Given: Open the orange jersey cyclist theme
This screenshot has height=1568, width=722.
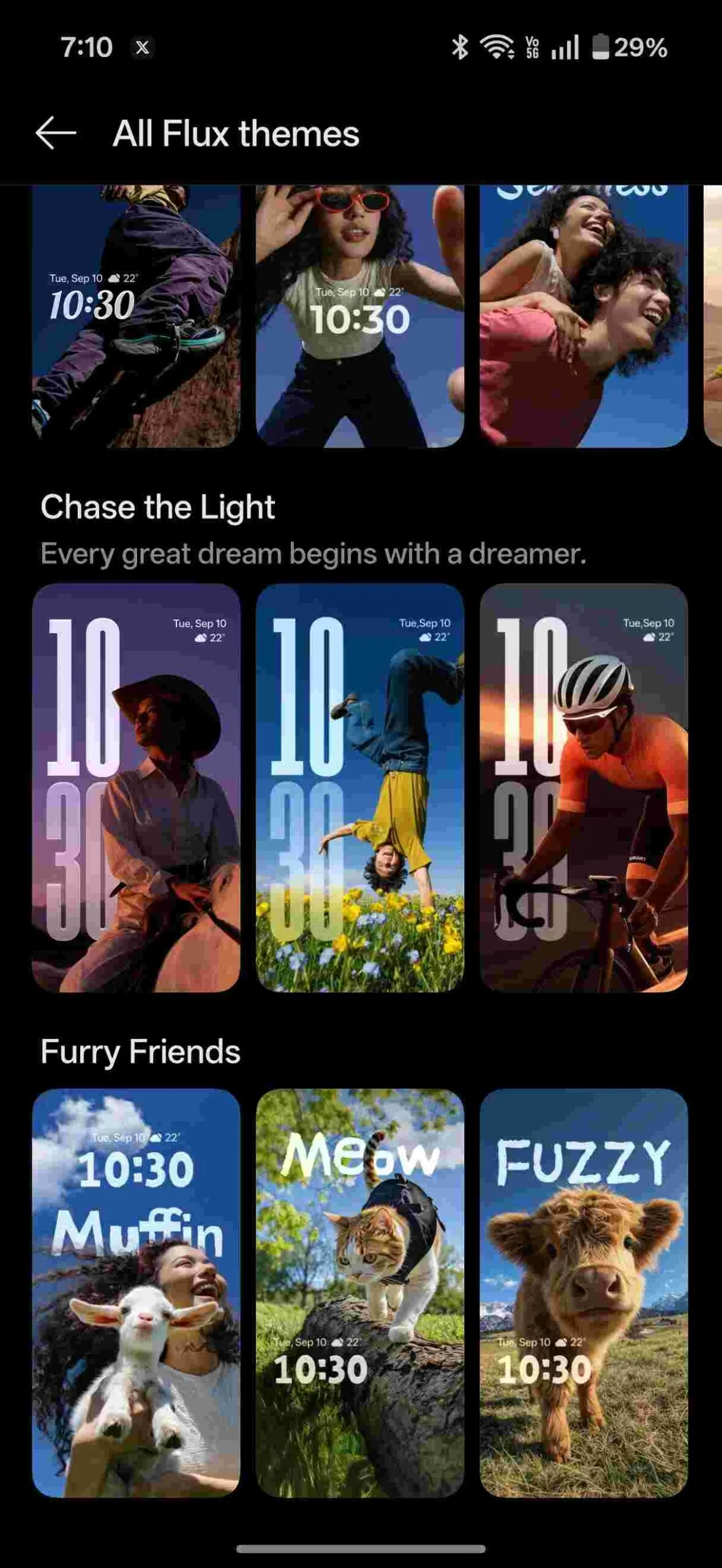Looking at the screenshot, I should (x=583, y=788).
